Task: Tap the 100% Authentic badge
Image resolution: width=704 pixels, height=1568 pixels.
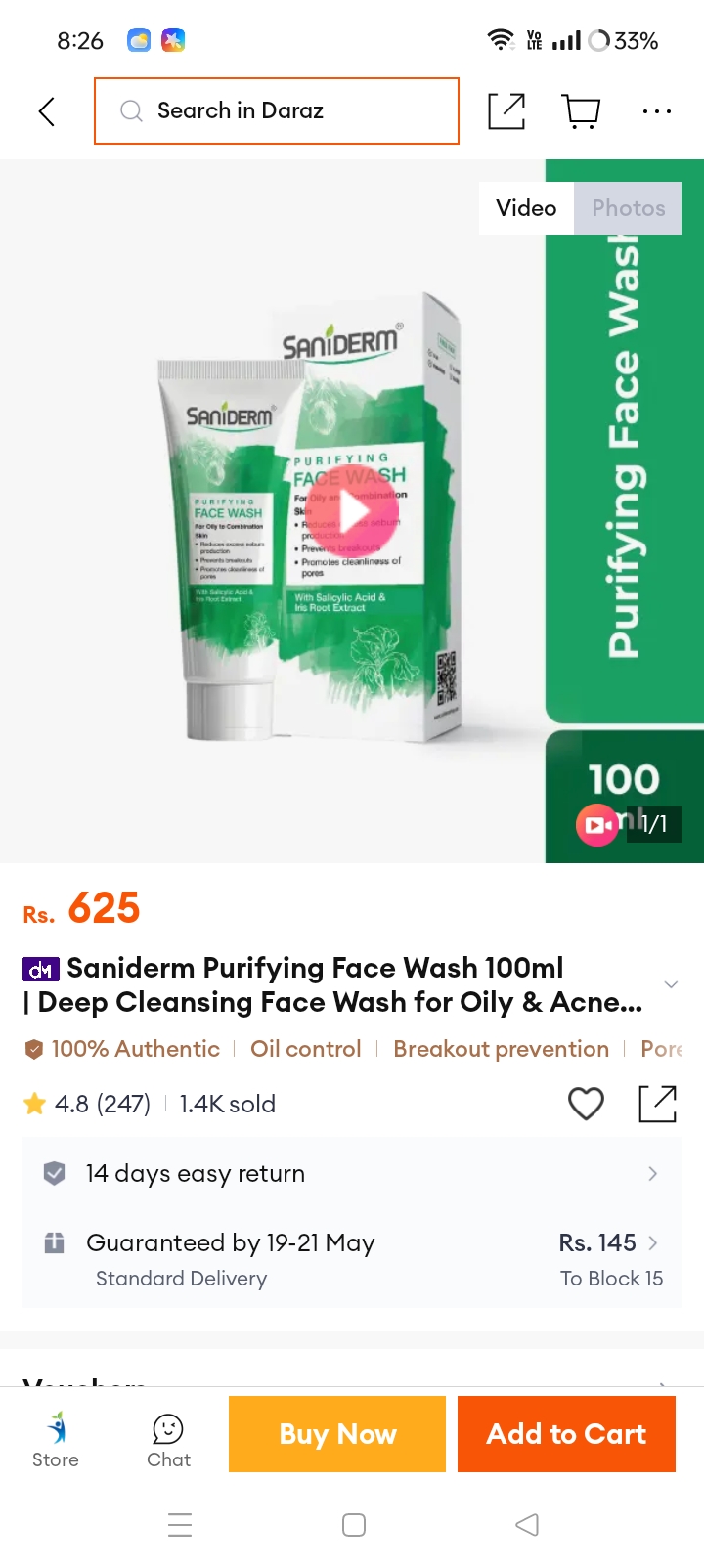Action: coord(122,1049)
